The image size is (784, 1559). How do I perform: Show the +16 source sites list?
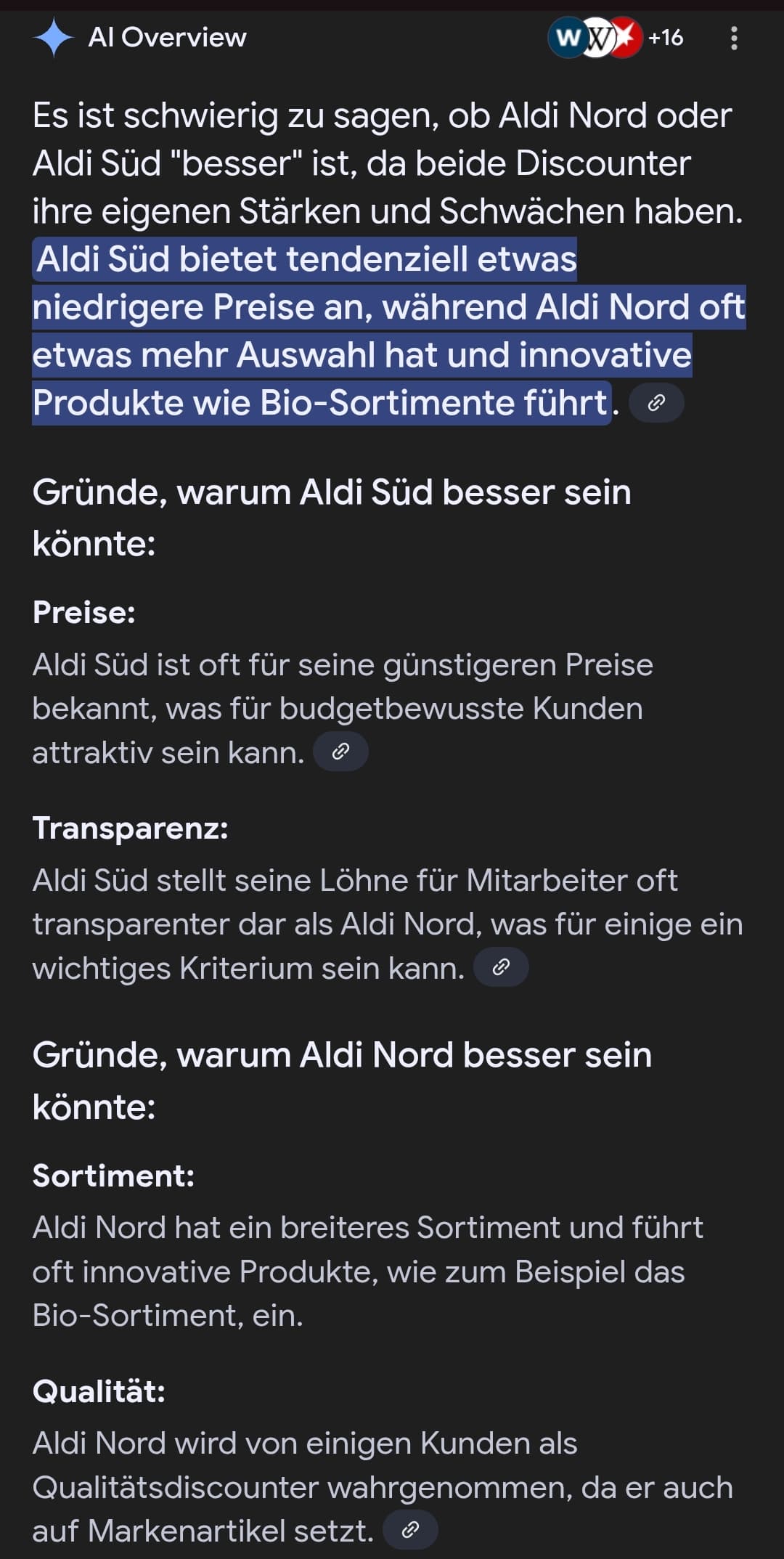click(616, 38)
